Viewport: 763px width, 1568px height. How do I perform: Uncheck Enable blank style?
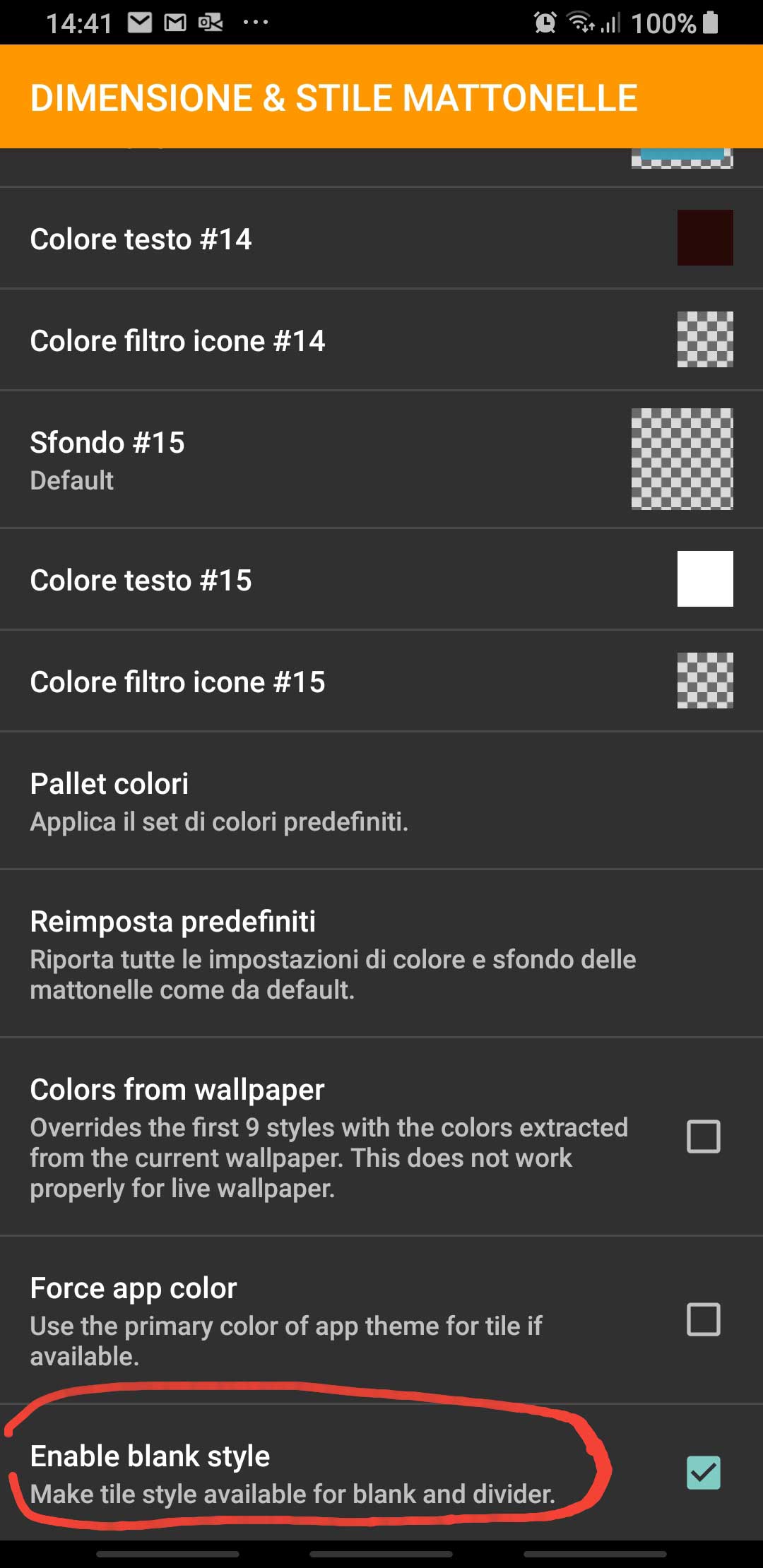pyautogui.click(x=703, y=1473)
